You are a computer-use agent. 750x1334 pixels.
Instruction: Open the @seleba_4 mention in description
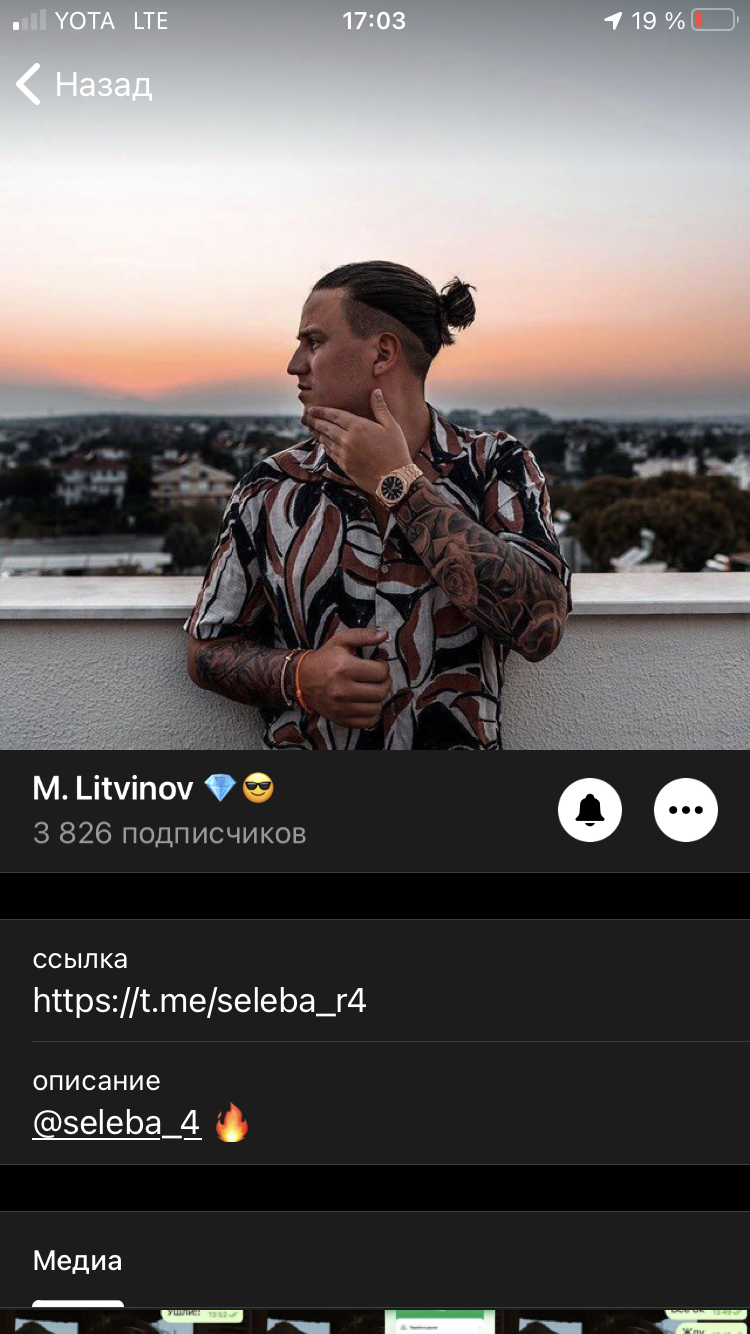point(117,1124)
